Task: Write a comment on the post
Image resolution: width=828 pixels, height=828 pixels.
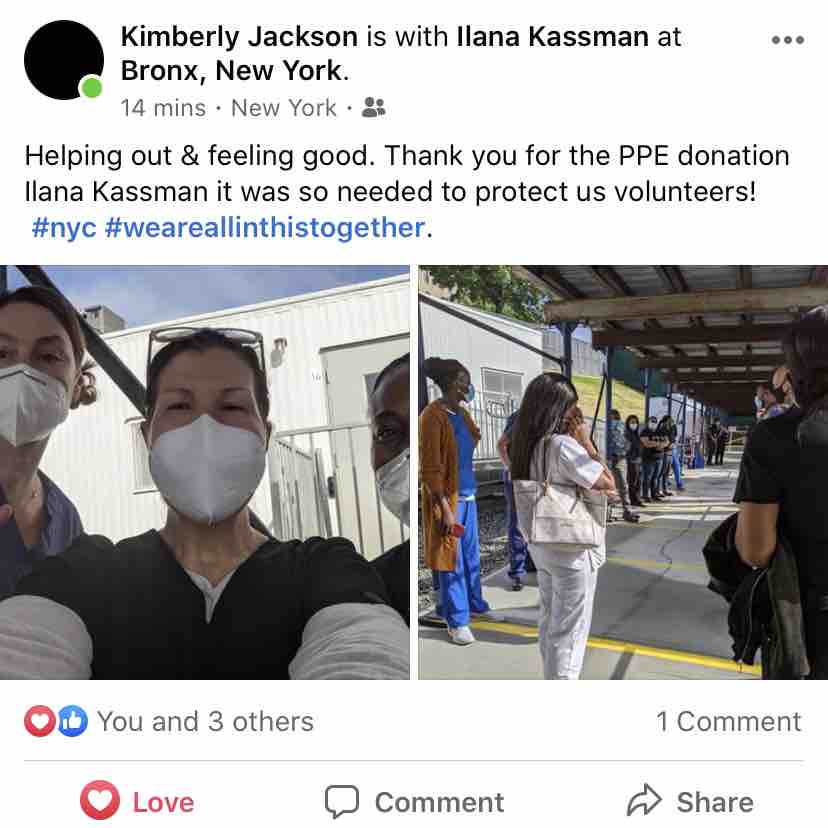Action: tap(414, 801)
